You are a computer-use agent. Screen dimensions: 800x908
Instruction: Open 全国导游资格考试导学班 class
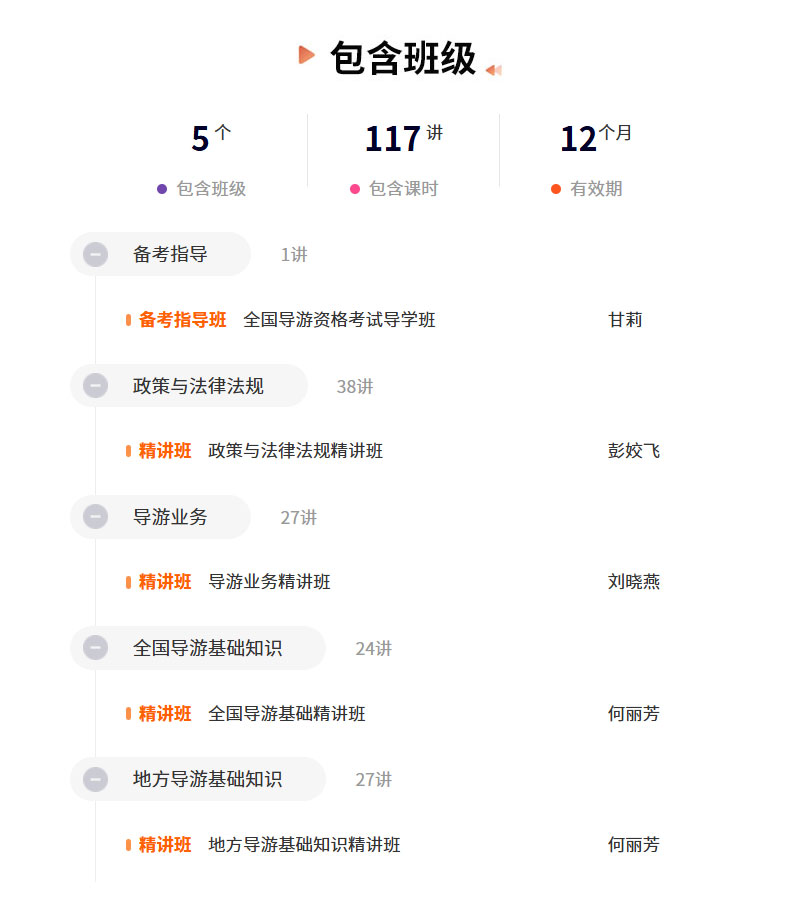coord(339,320)
